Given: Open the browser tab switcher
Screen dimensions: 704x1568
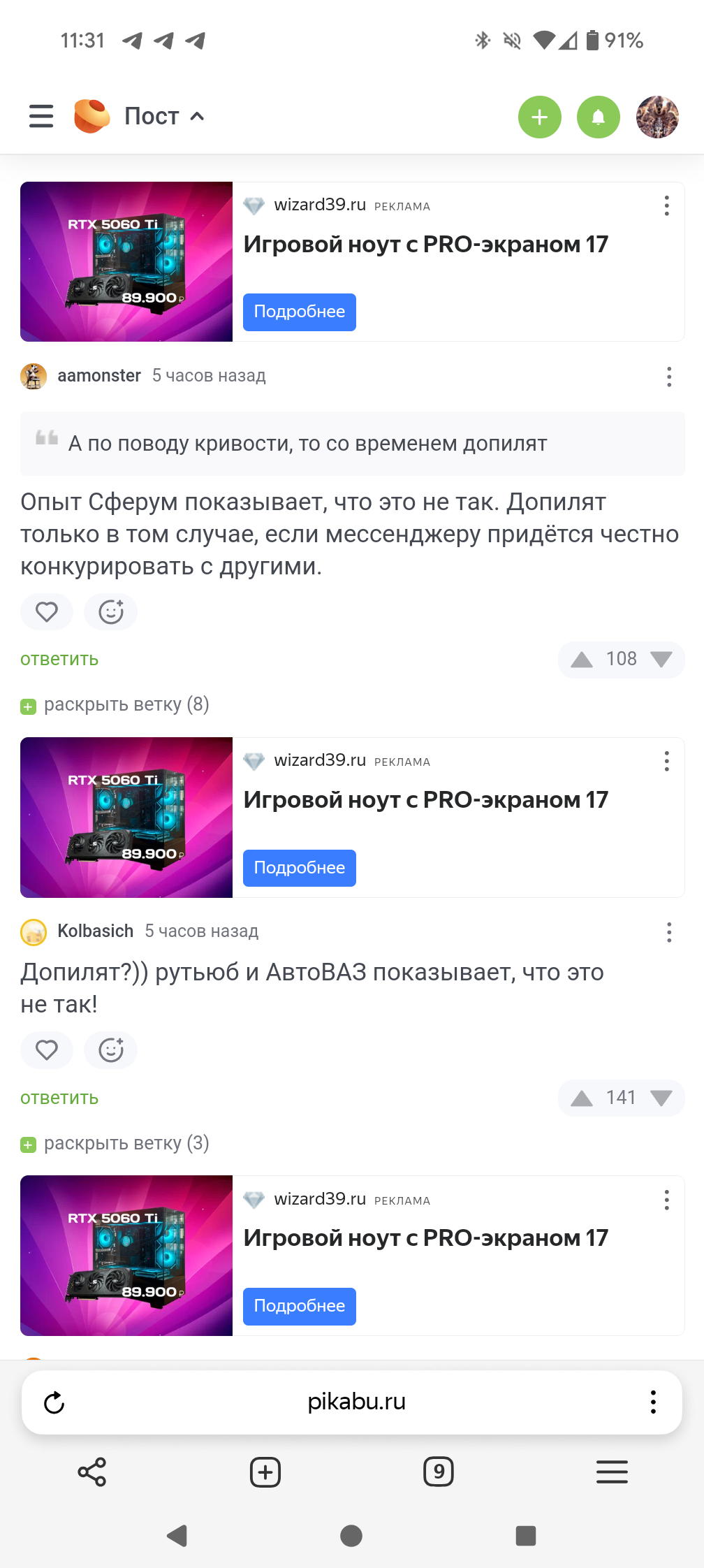Looking at the screenshot, I should pos(438,1472).
